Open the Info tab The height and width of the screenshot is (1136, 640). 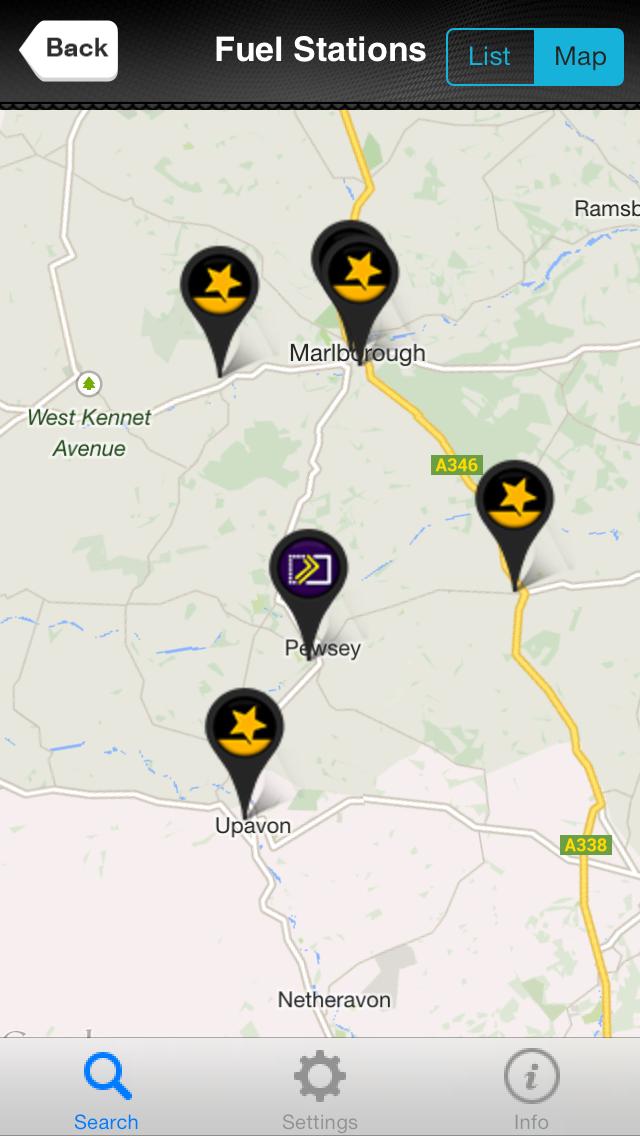click(531, 1090)
